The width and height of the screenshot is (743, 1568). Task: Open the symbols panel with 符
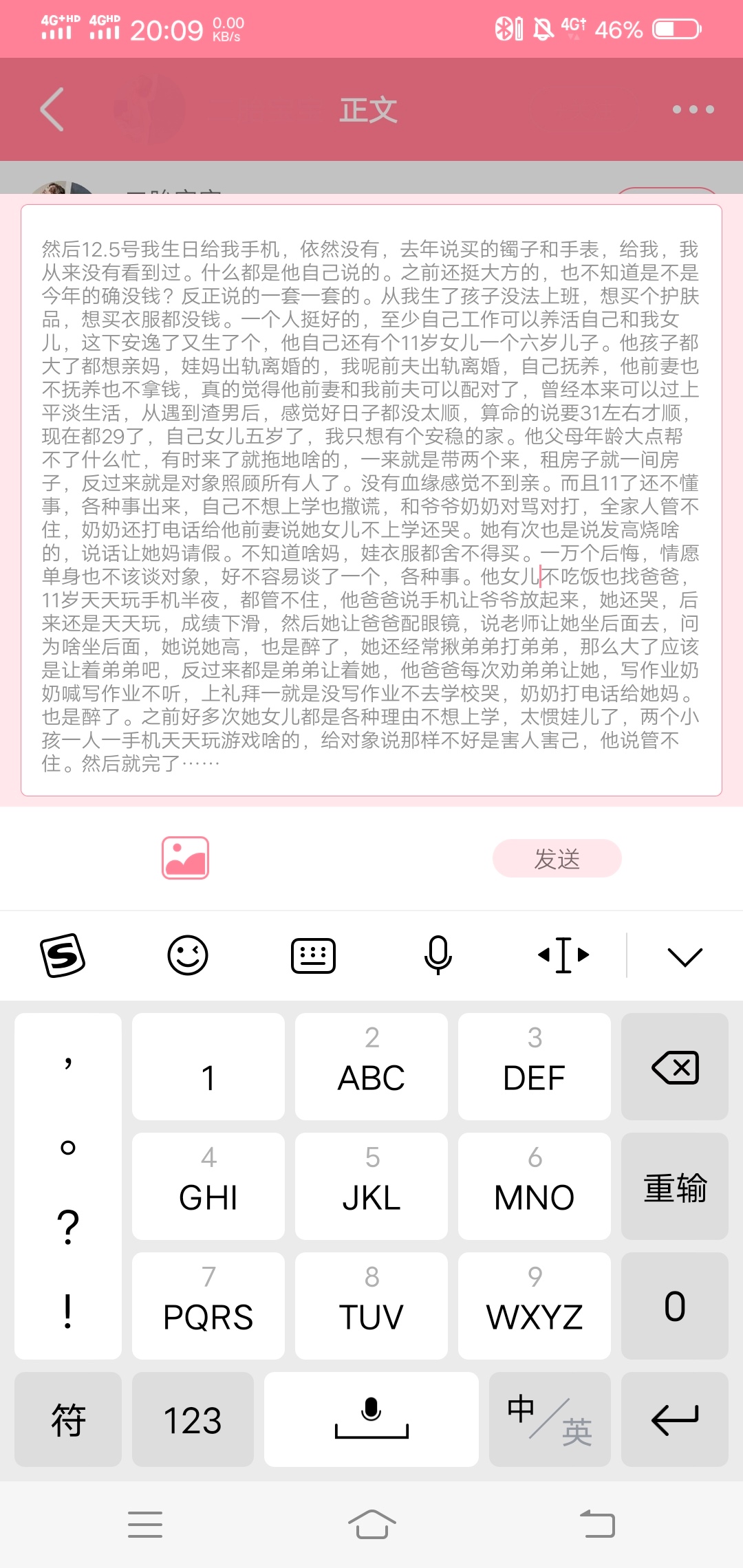(68, 1419)
